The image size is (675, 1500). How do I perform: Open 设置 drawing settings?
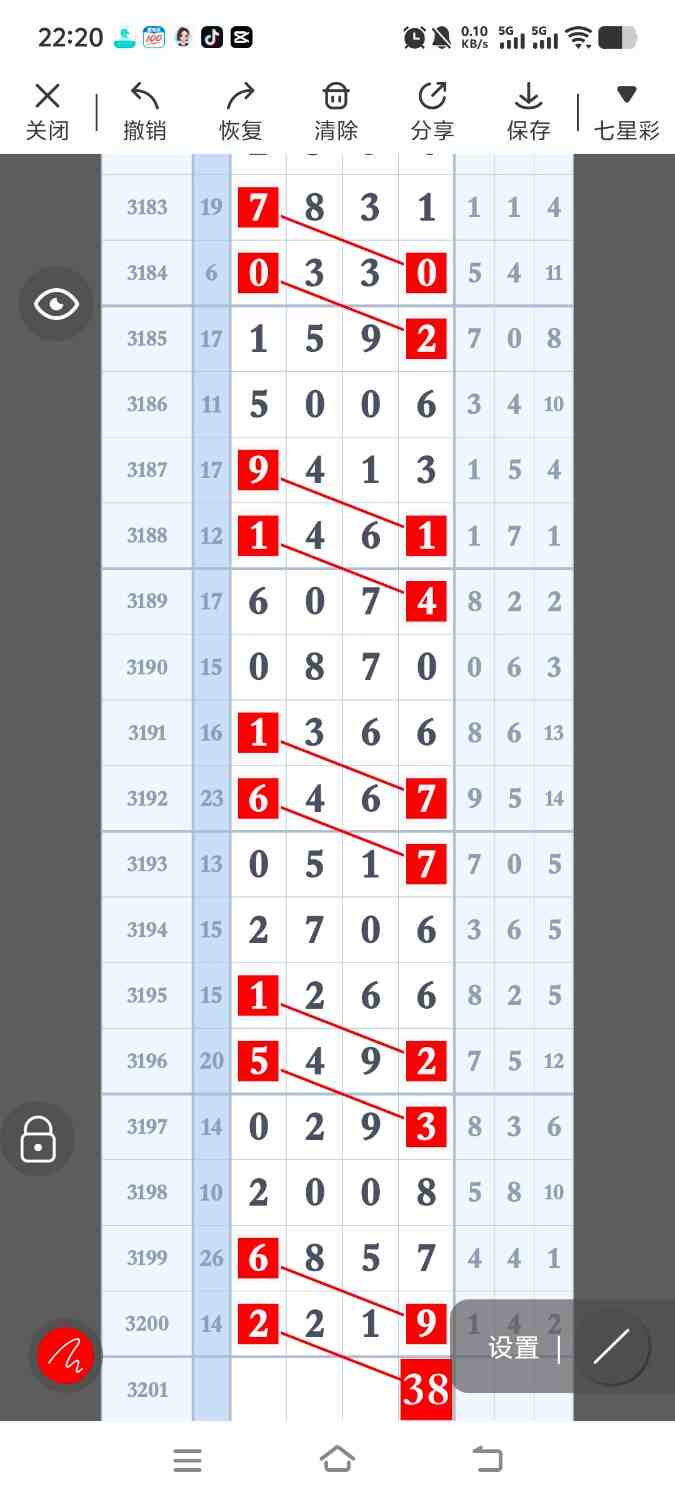click(513, 1347)
